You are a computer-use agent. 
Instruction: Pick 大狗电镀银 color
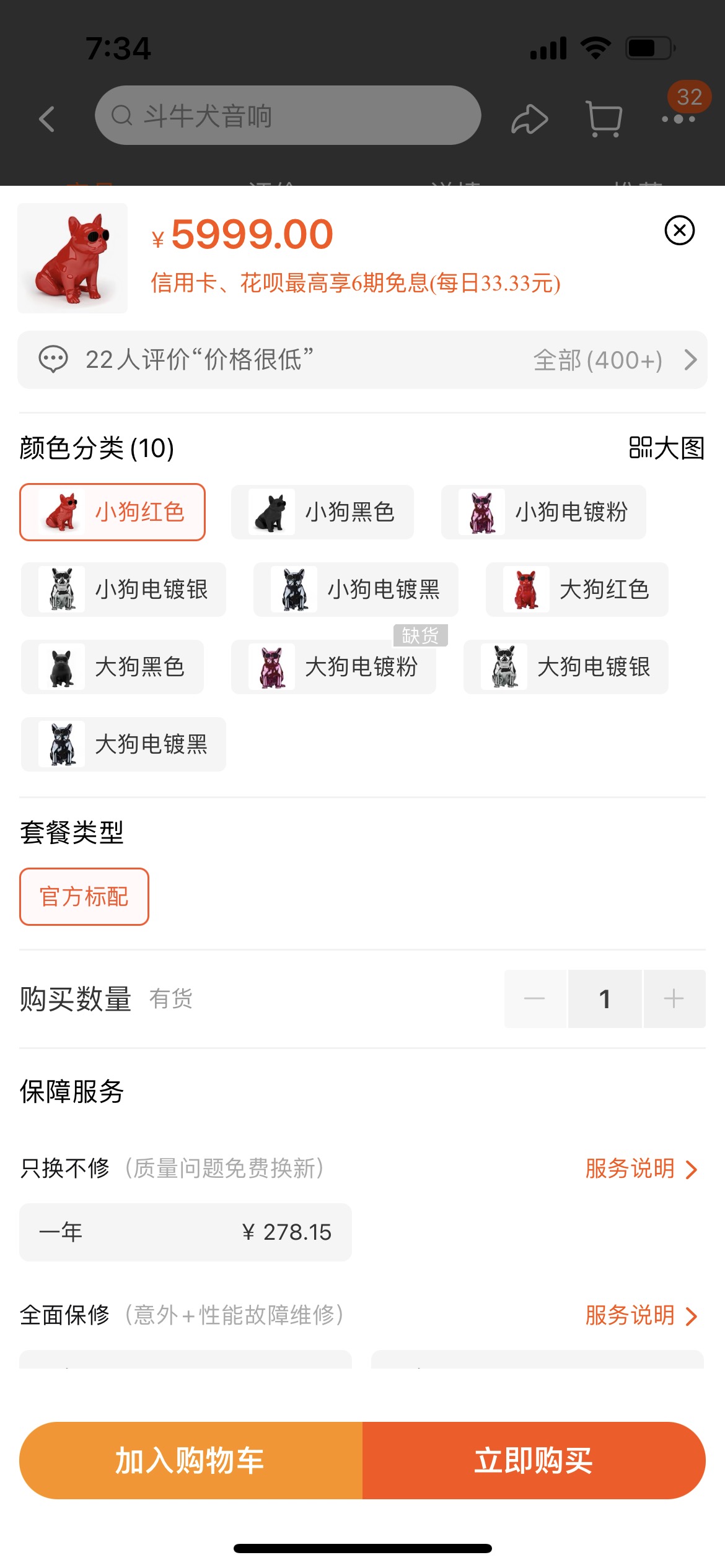[566, 667]
